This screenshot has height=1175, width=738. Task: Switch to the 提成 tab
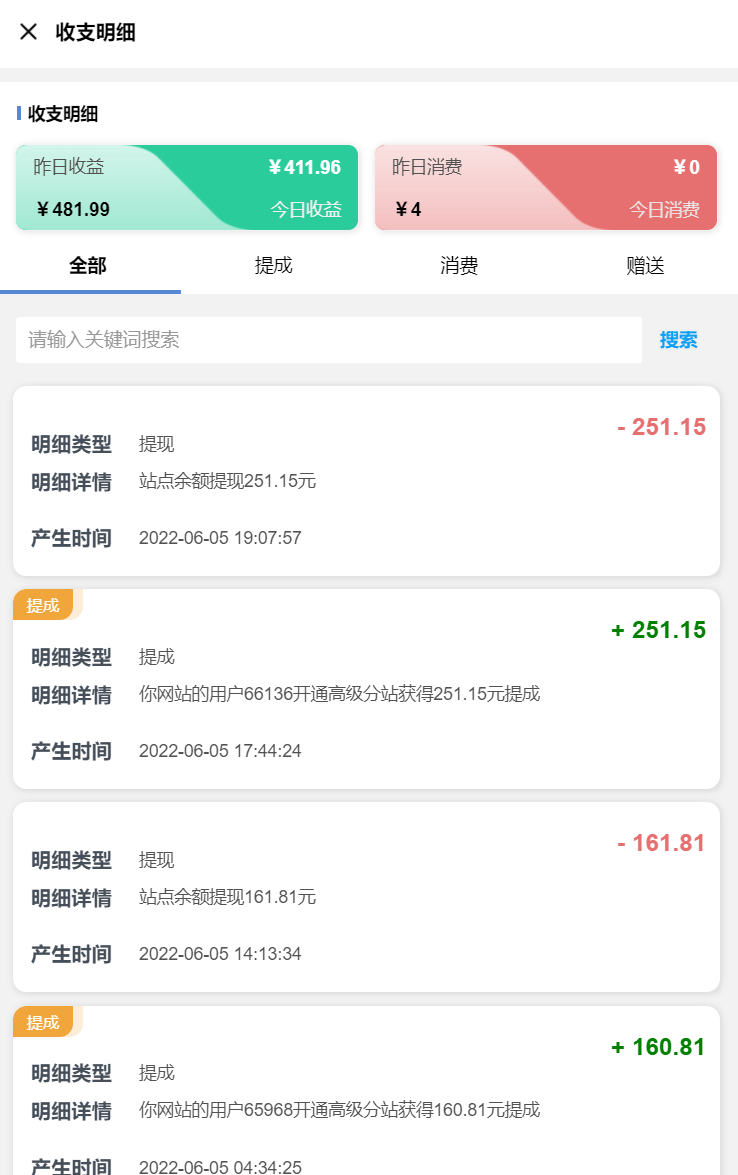pos(273,266)
